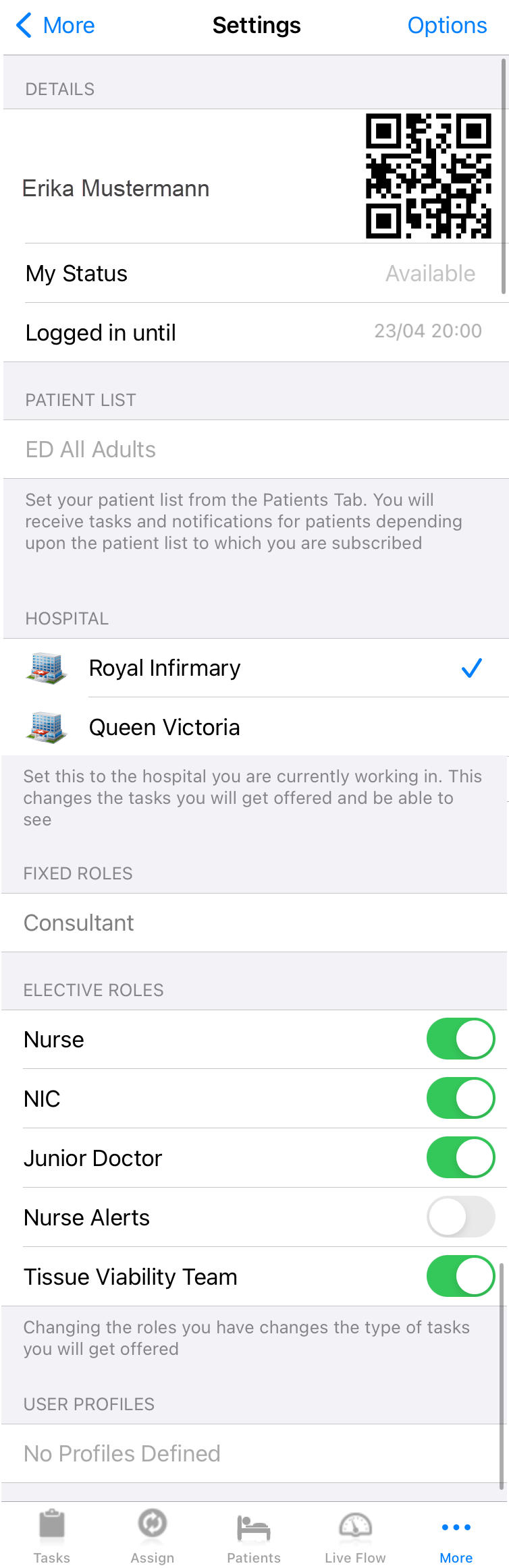
Task: Go back to the More screen
Action: 55,26
